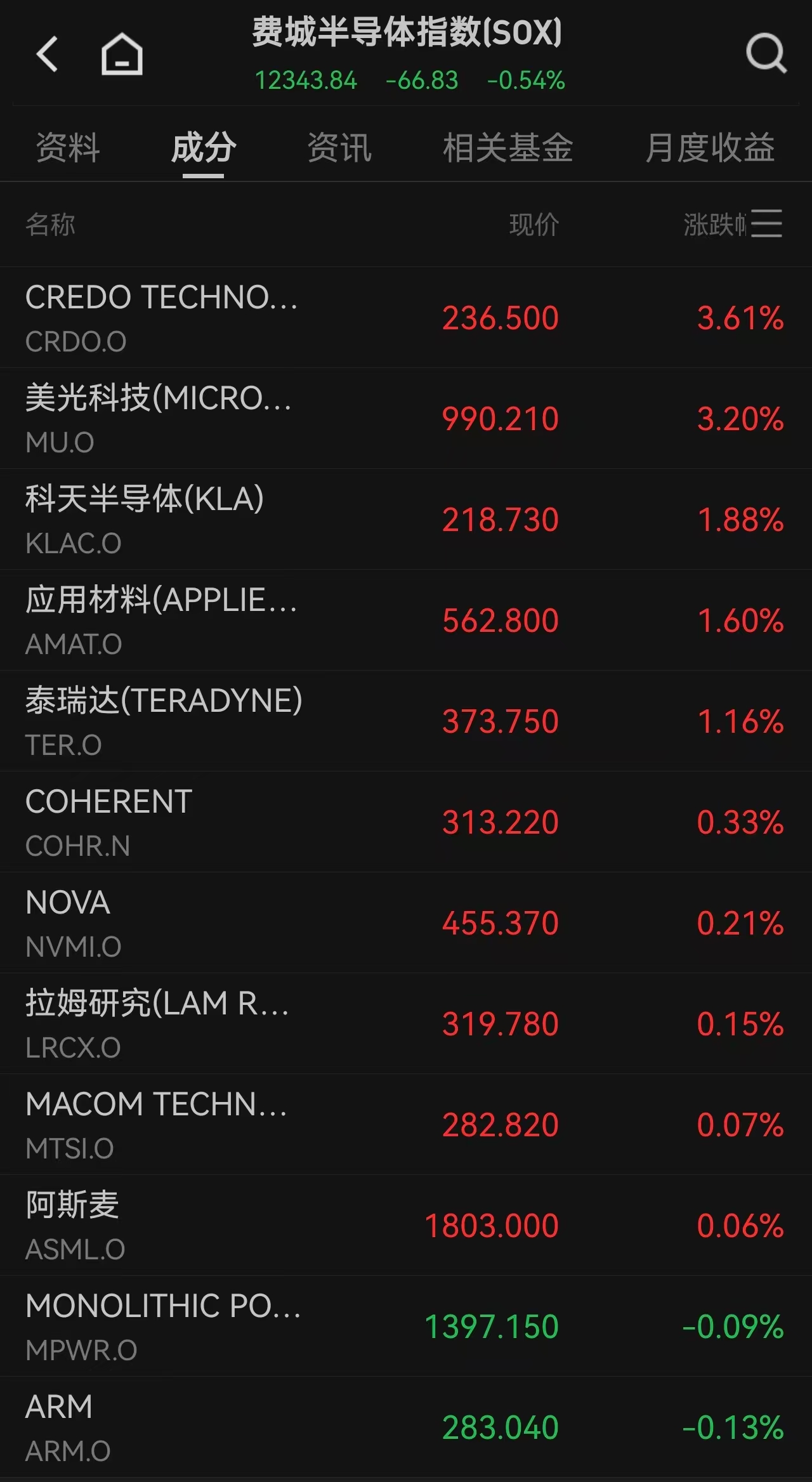The width and height of the screenshot is (812, 1482).
Task: Open 科天半导体 KLAC.O row
Action: click(x=406, y=519)
